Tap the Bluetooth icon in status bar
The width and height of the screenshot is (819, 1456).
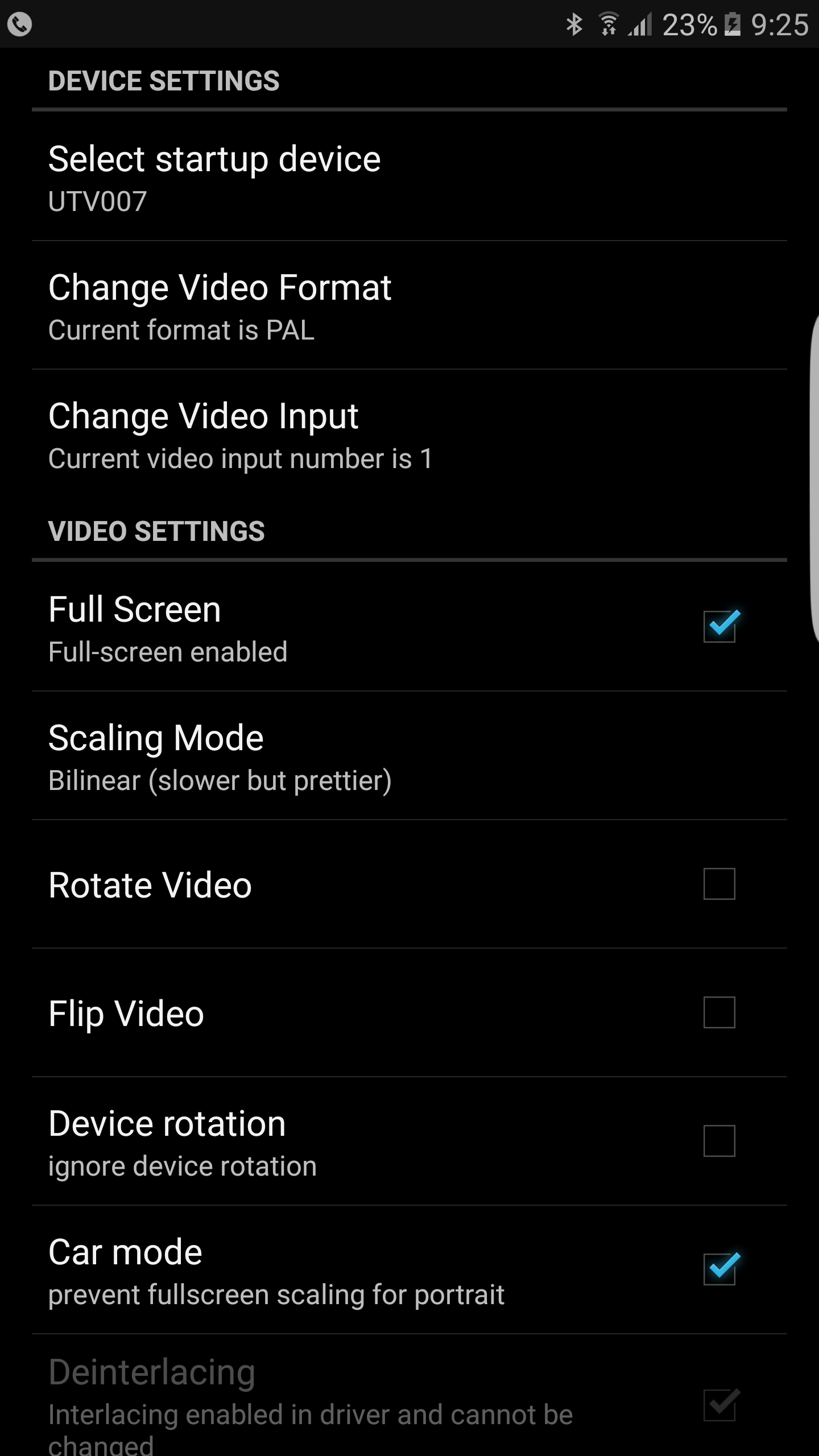tap(574, 24)
